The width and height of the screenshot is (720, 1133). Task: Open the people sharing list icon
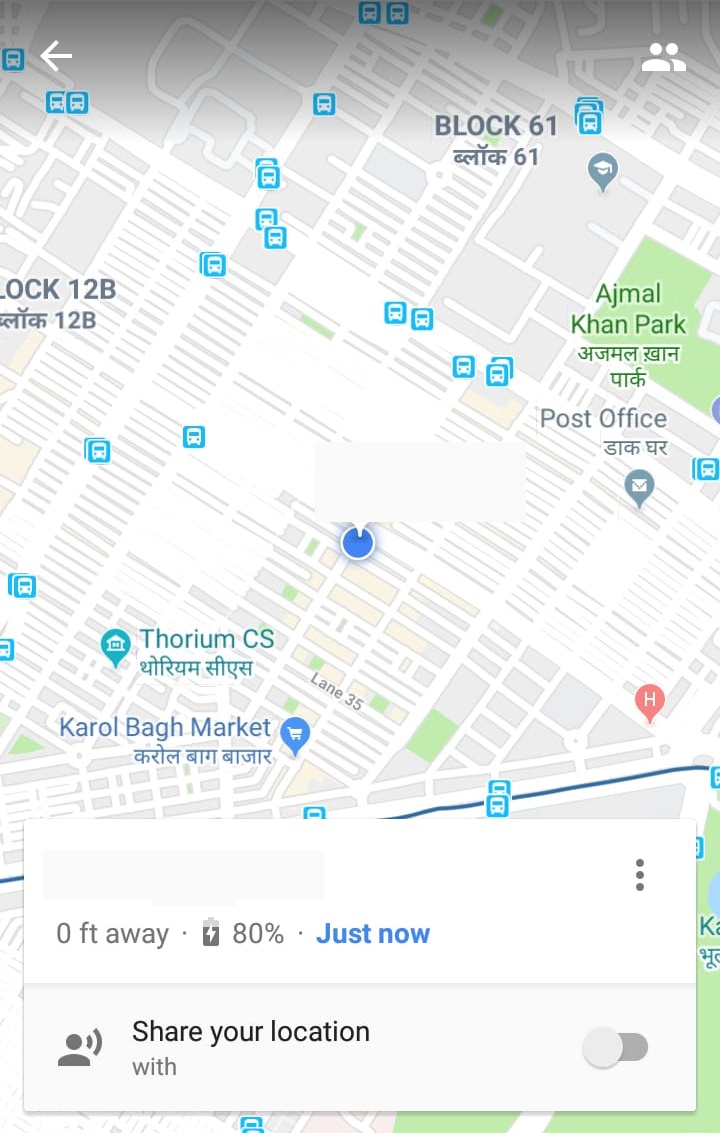[x=663, y=58]
